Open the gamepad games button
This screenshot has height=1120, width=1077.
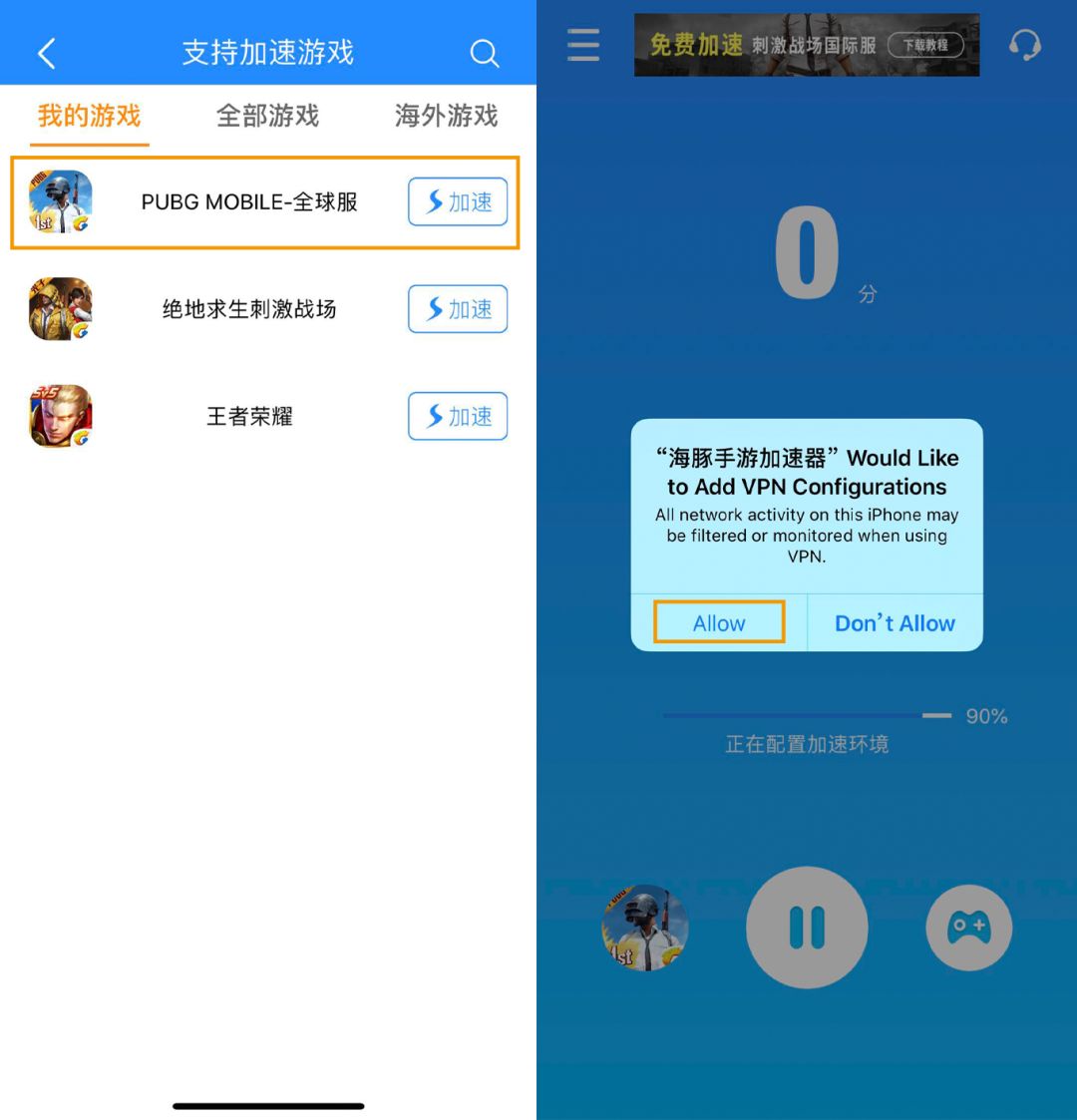[x=968, y=928]
